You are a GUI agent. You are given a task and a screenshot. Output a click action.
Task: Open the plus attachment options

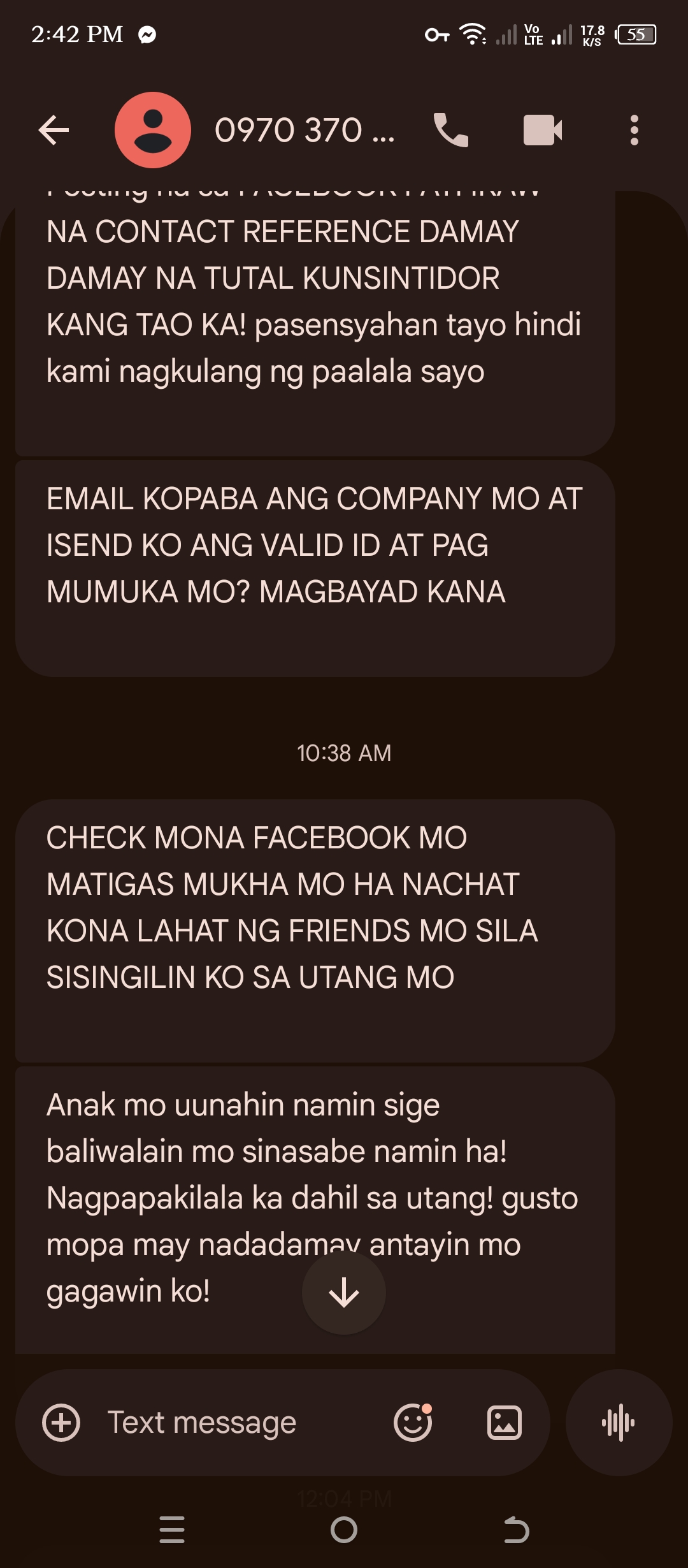coord(61,1423)
